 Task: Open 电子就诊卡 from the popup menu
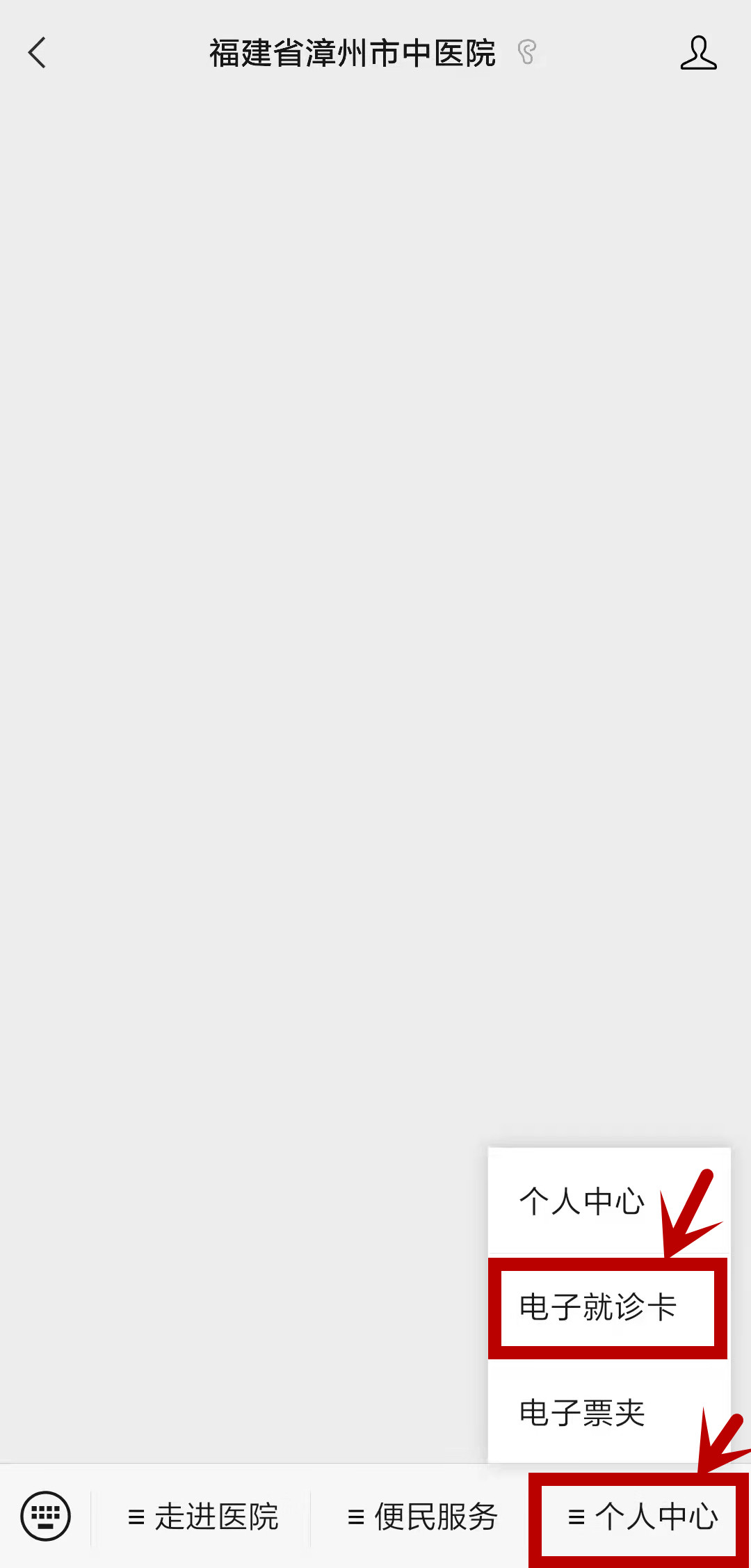point(598,1307)
